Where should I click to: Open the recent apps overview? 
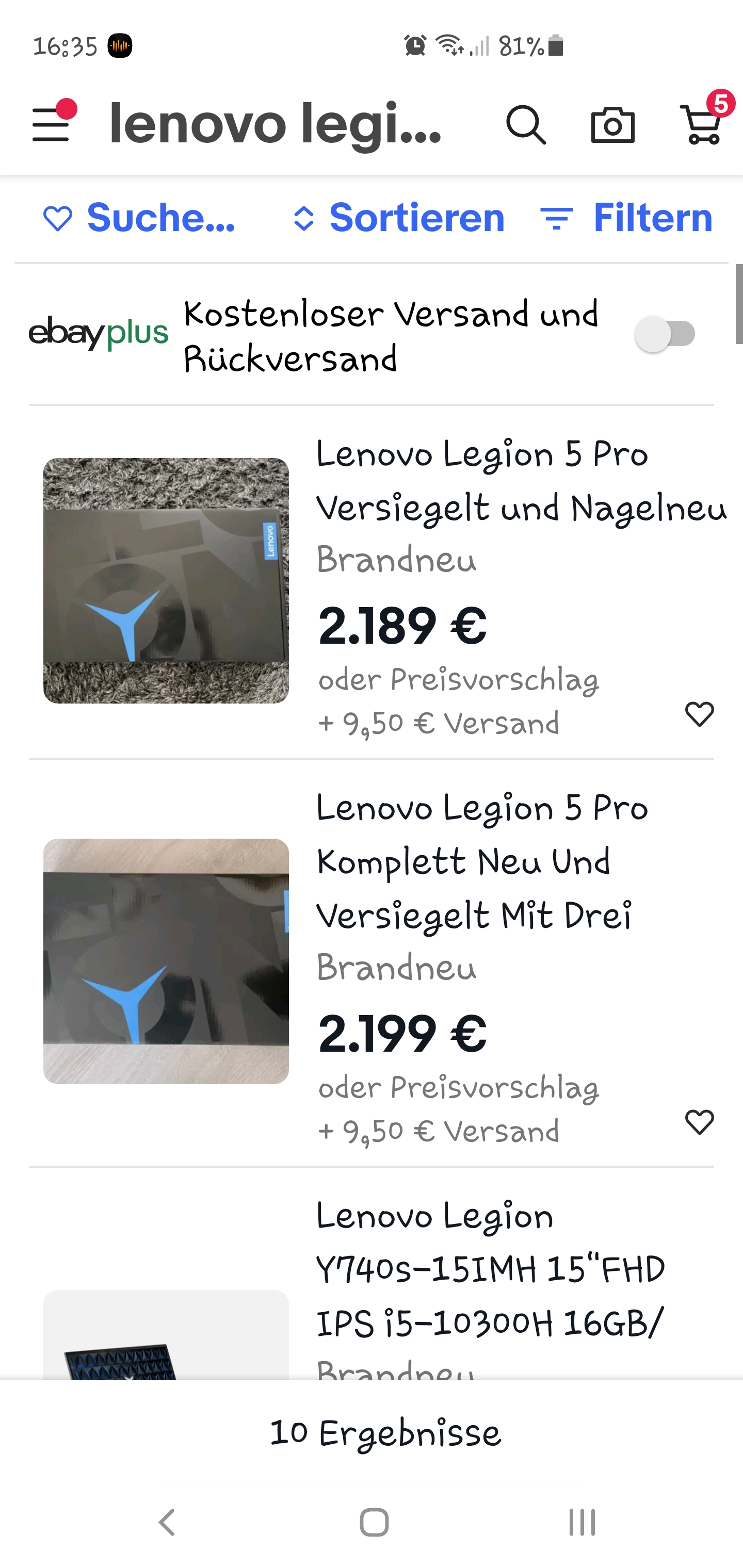pyautogui.click(x=582, y=1522)
